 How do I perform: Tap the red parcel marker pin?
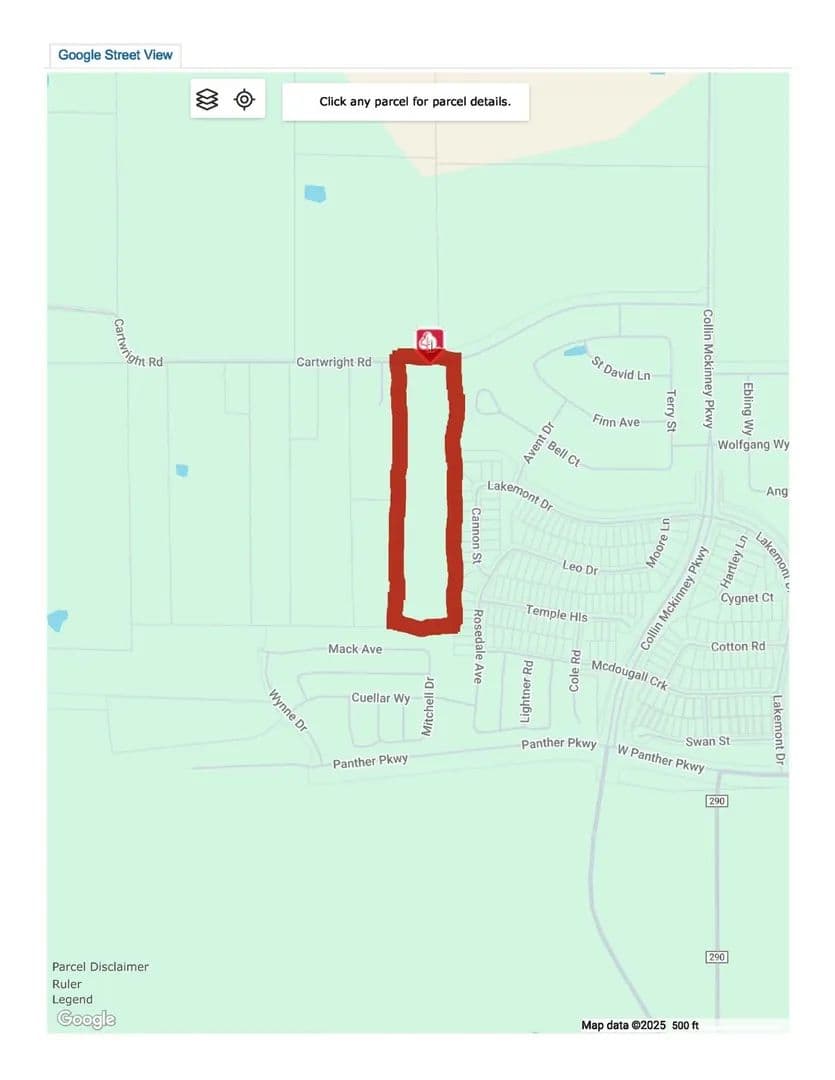(430, 342)
